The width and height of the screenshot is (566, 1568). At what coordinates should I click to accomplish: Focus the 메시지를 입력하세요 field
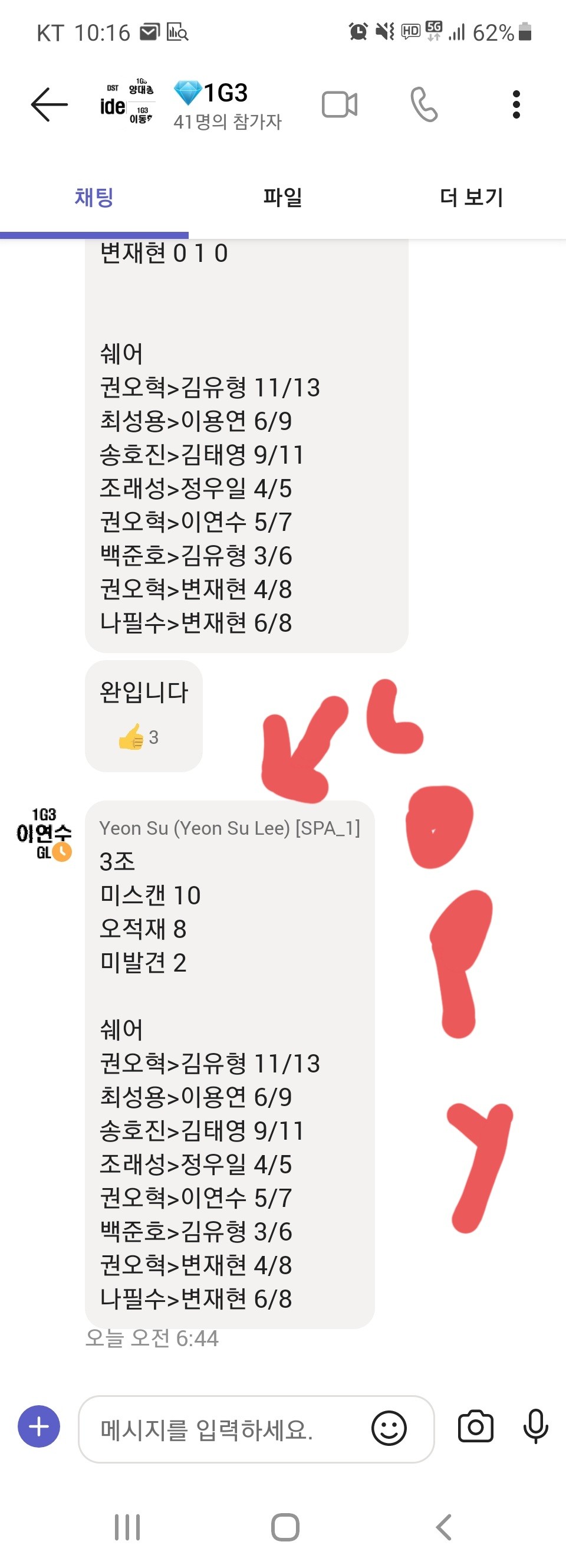(225, 1429)
